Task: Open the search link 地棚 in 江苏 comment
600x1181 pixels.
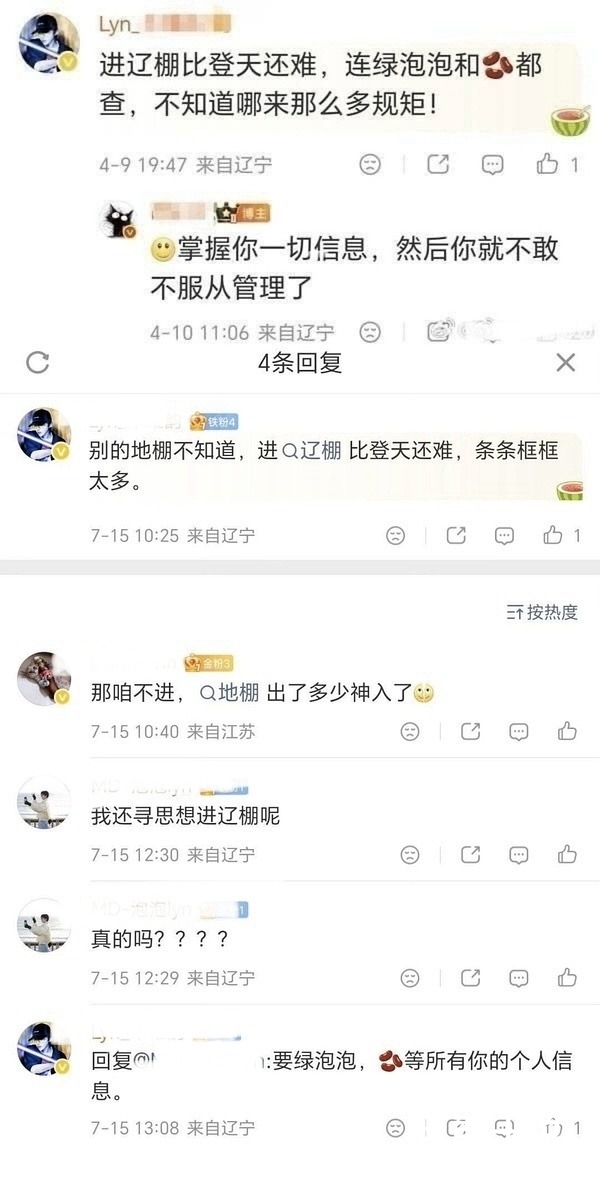Action: 233,693
